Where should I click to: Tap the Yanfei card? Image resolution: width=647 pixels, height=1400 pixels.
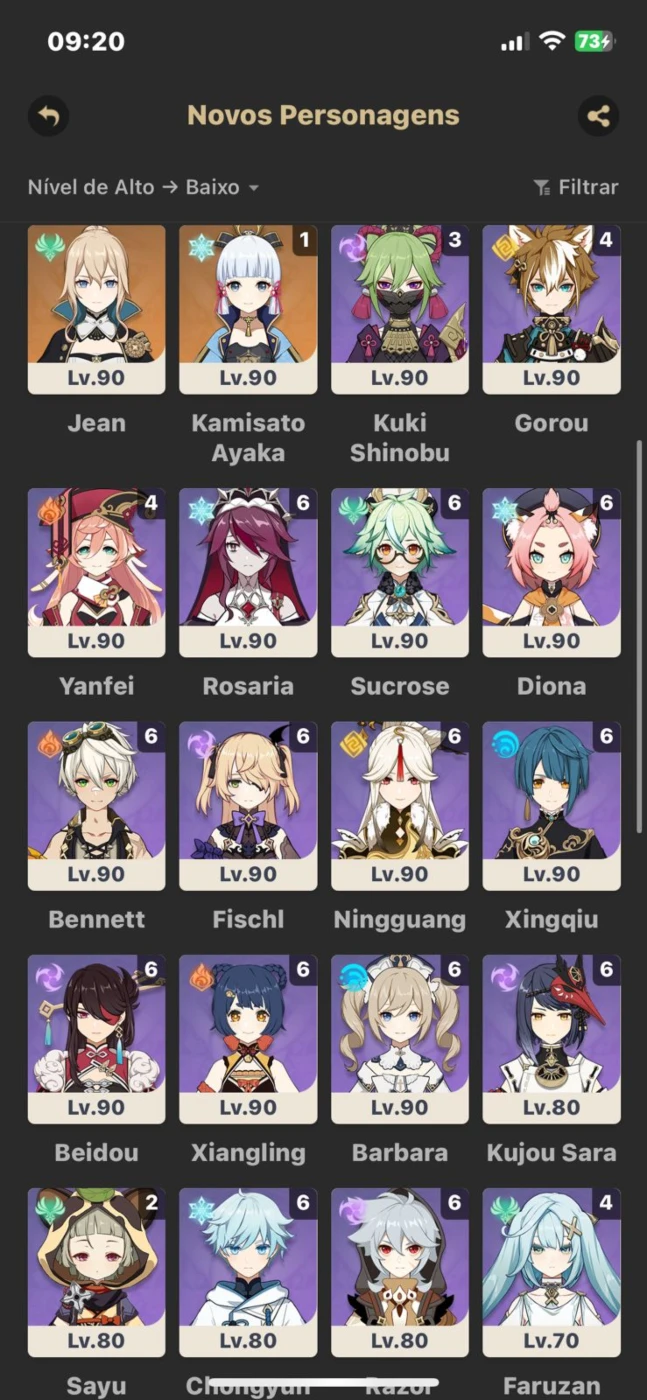97,573
